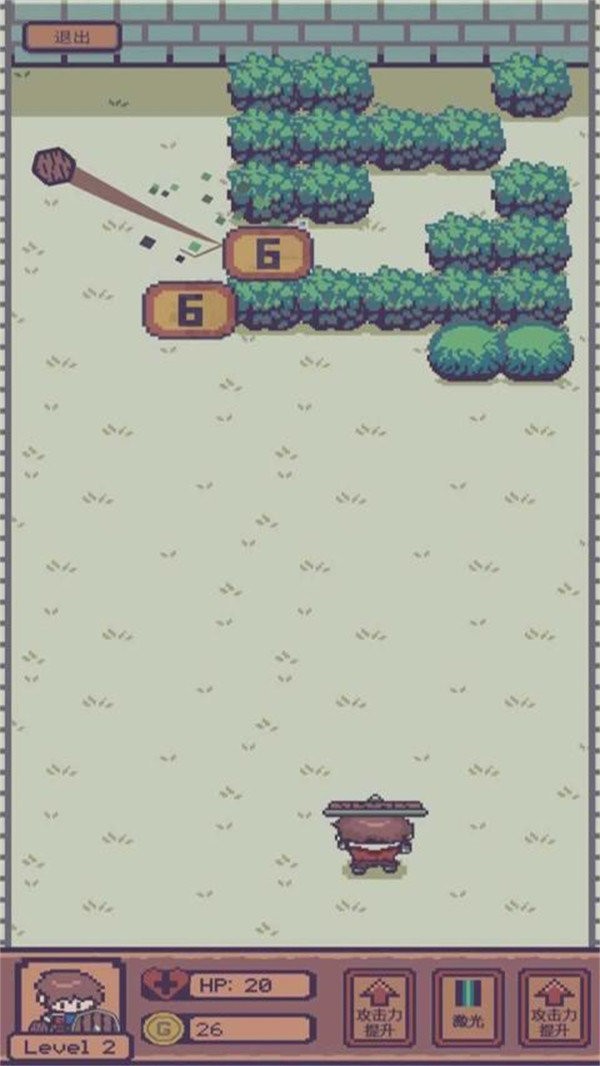Activate the 激光 laser skill card
Image resolution: width=600 pixels, height=1066 pixels.
[467, 1007]
